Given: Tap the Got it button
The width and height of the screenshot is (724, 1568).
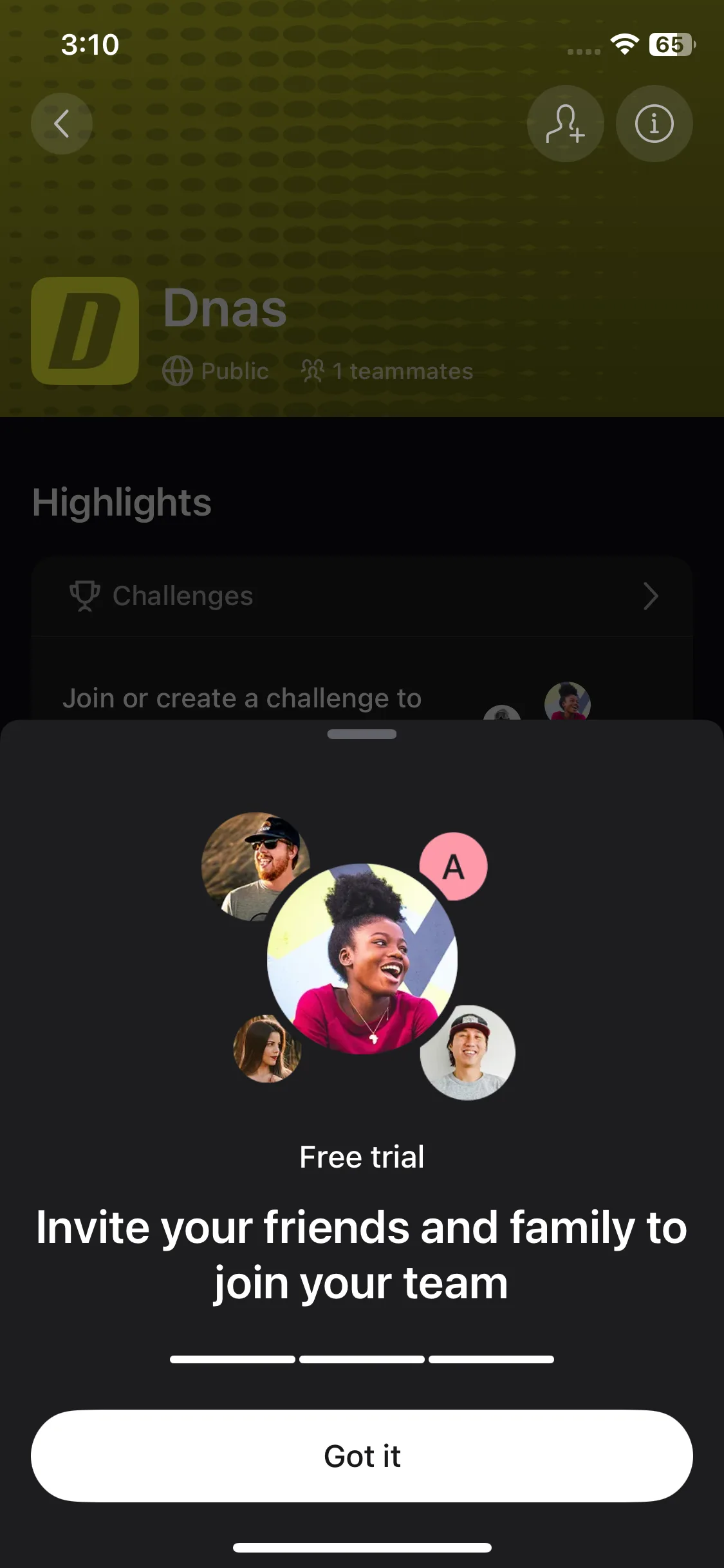Looking at the screenshot, I should (x=362, y=1456).
